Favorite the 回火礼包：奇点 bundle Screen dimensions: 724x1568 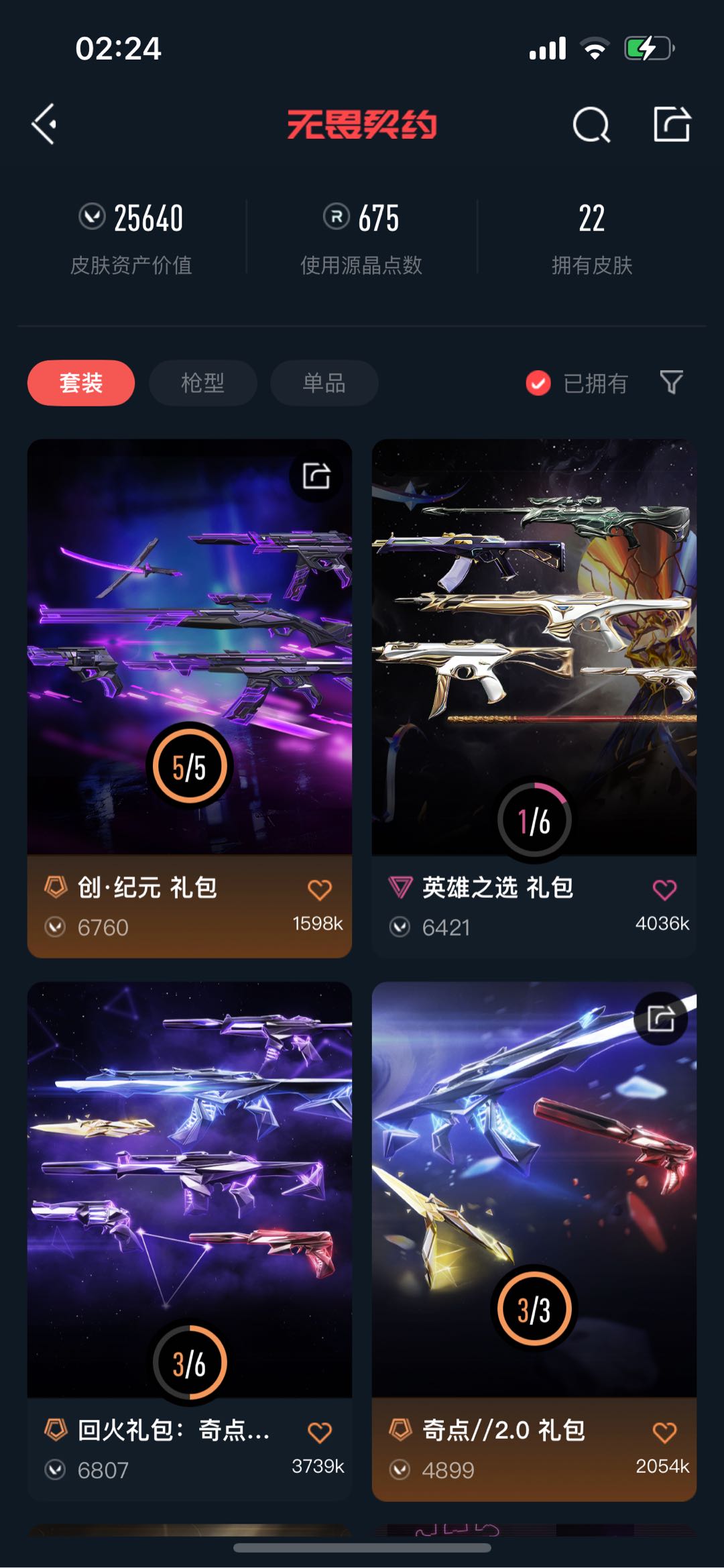coord(320,1433)
